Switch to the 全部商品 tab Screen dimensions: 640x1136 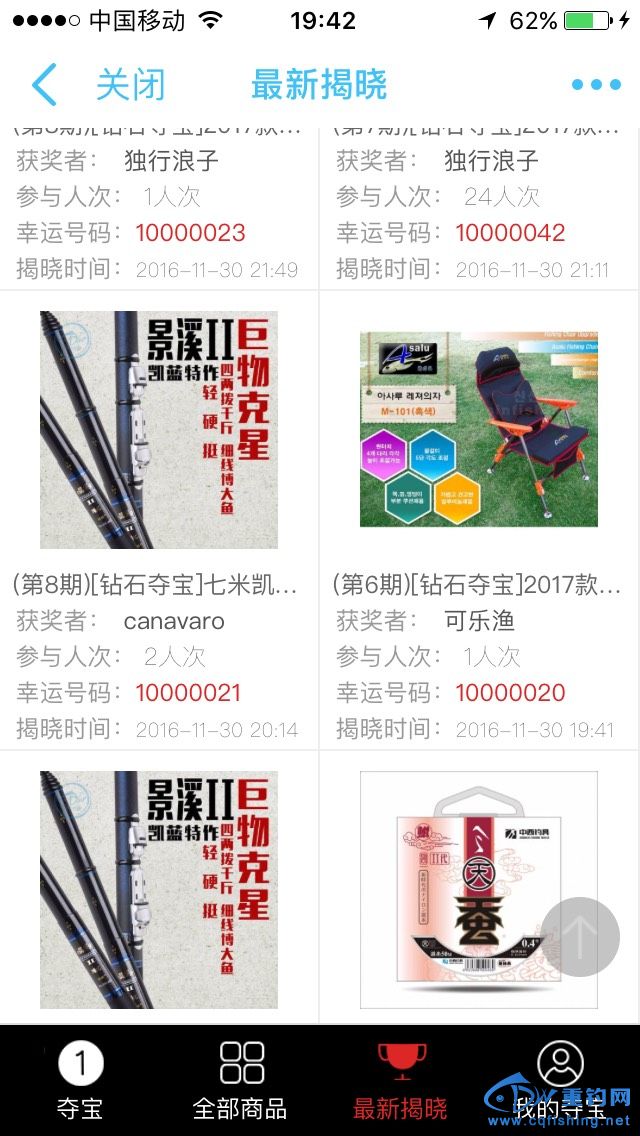[x=240, y=1080]
